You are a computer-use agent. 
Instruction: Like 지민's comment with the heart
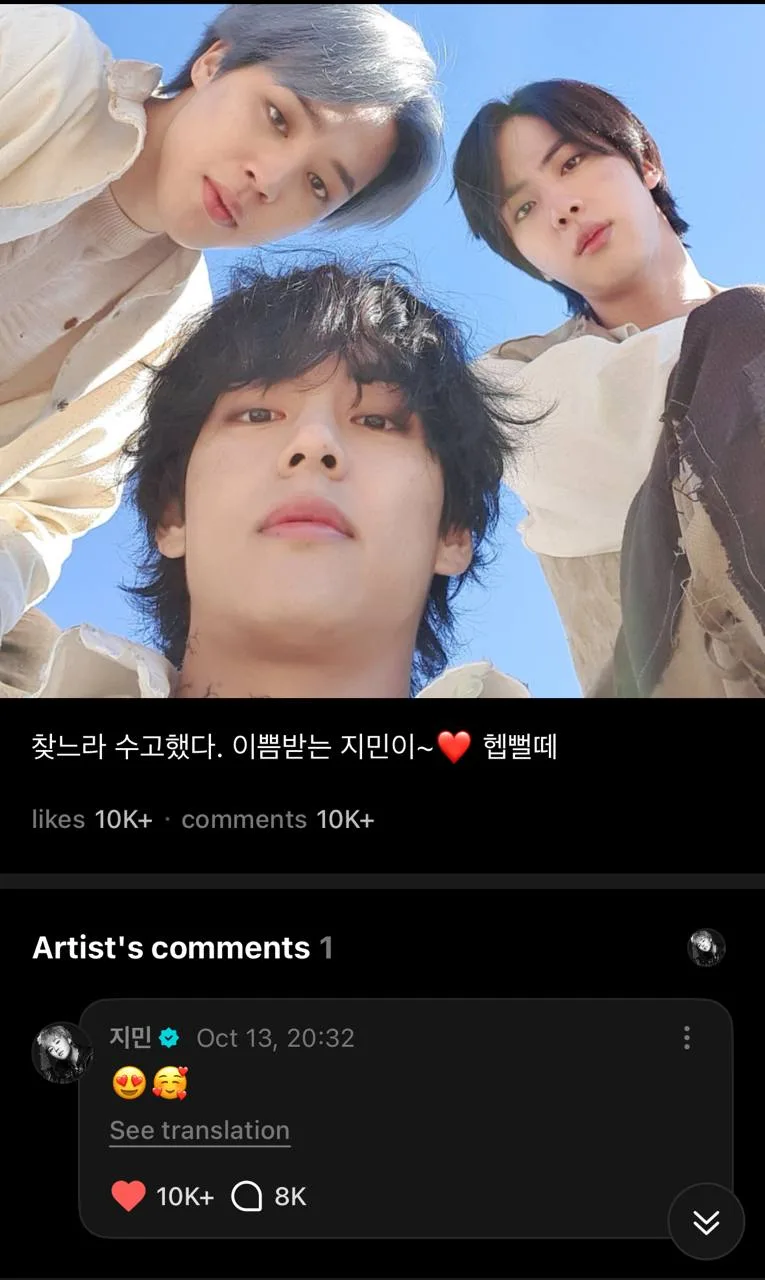pos(128,1196)
